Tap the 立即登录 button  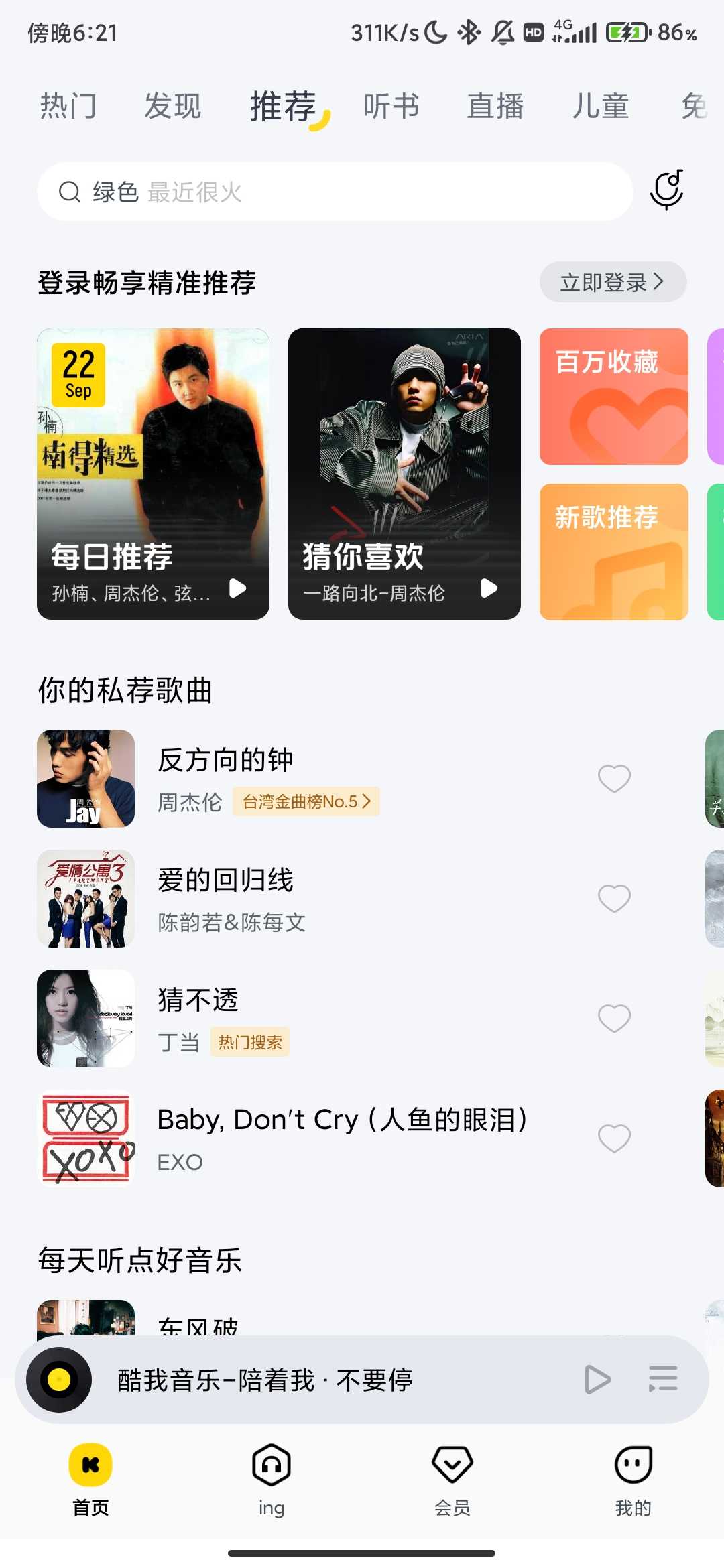point(613,282)
